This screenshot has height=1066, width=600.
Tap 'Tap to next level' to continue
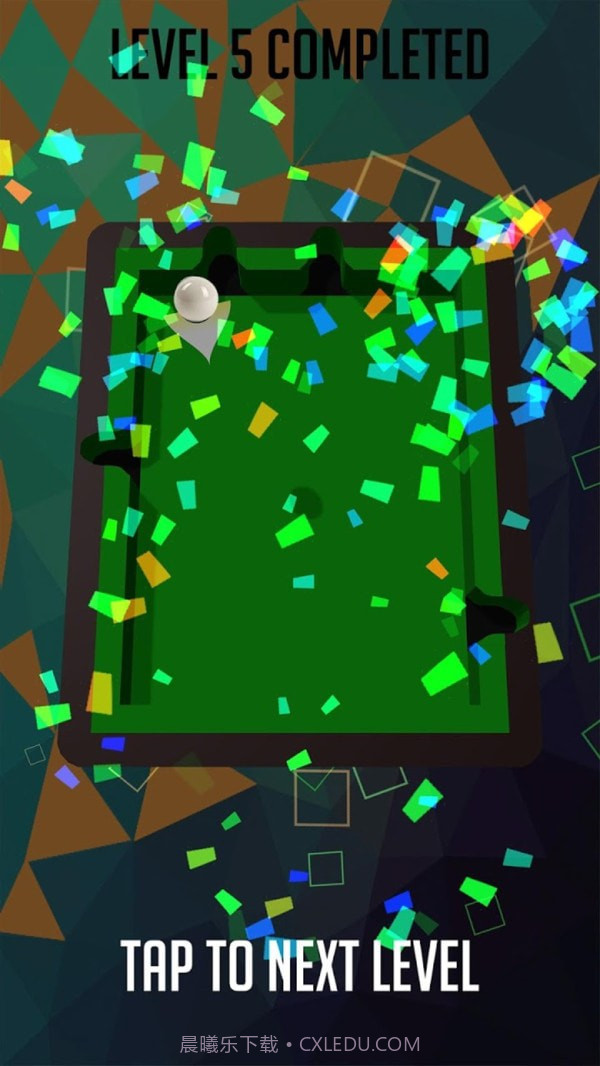click(300, 964)
